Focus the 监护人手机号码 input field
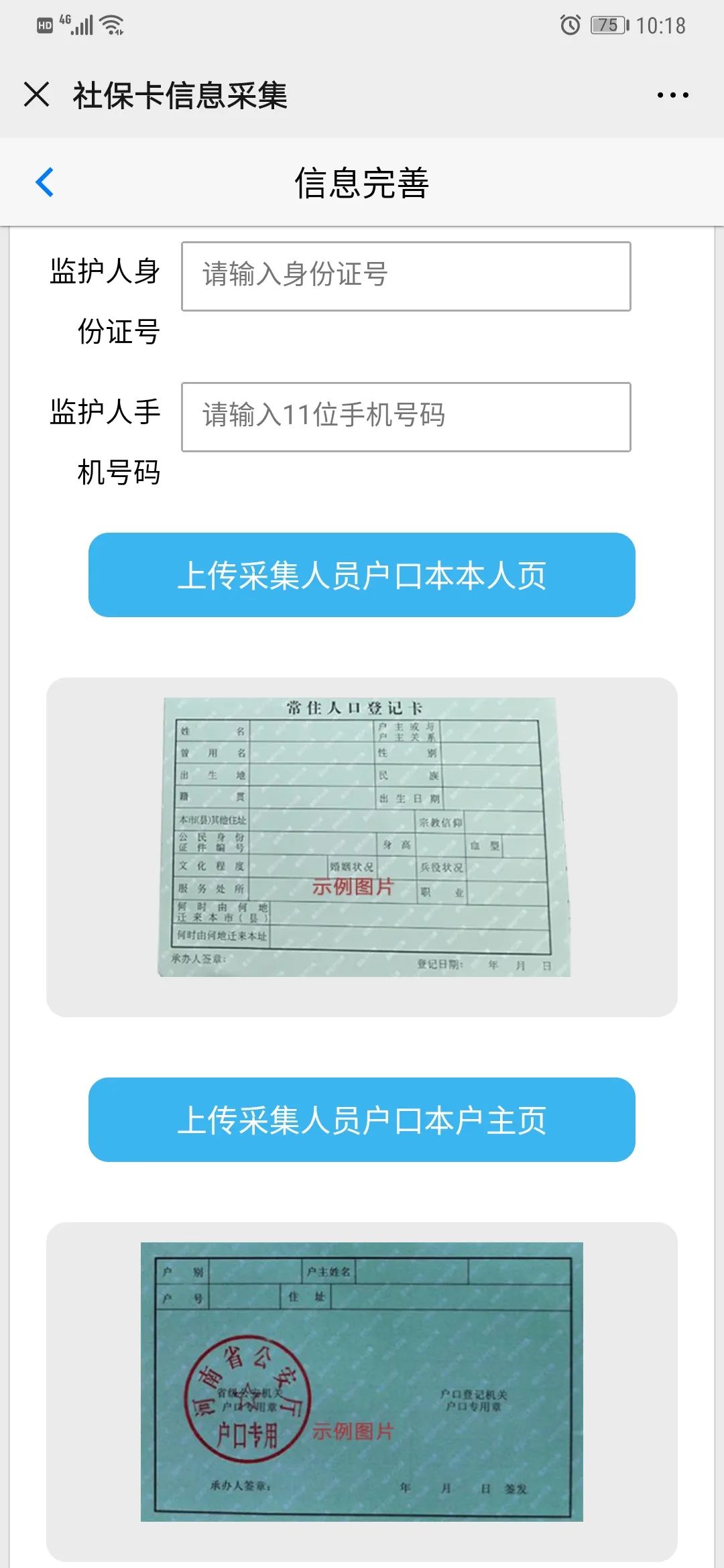Screen dimensions: 724x1568 [406, 417]
